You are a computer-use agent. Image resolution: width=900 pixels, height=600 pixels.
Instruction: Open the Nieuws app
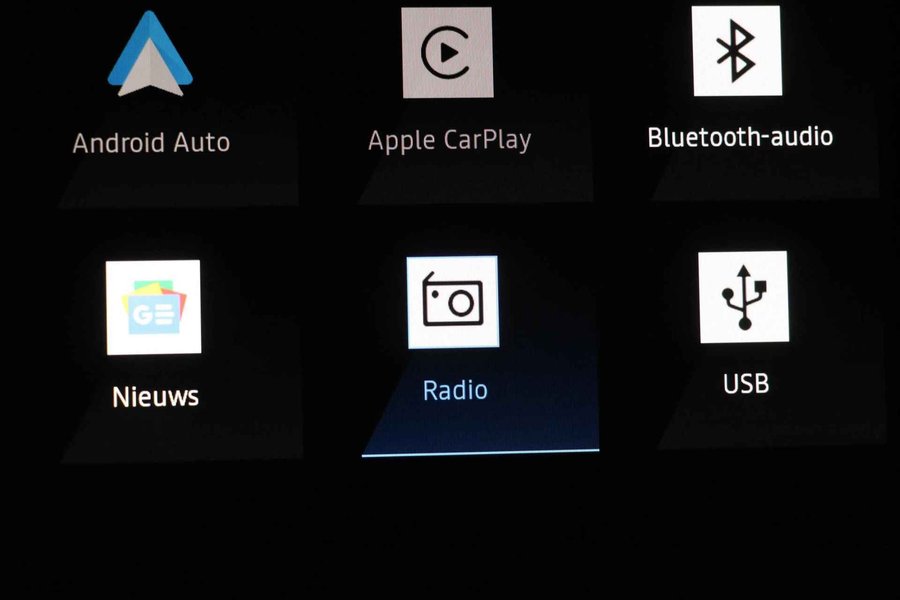154,308
